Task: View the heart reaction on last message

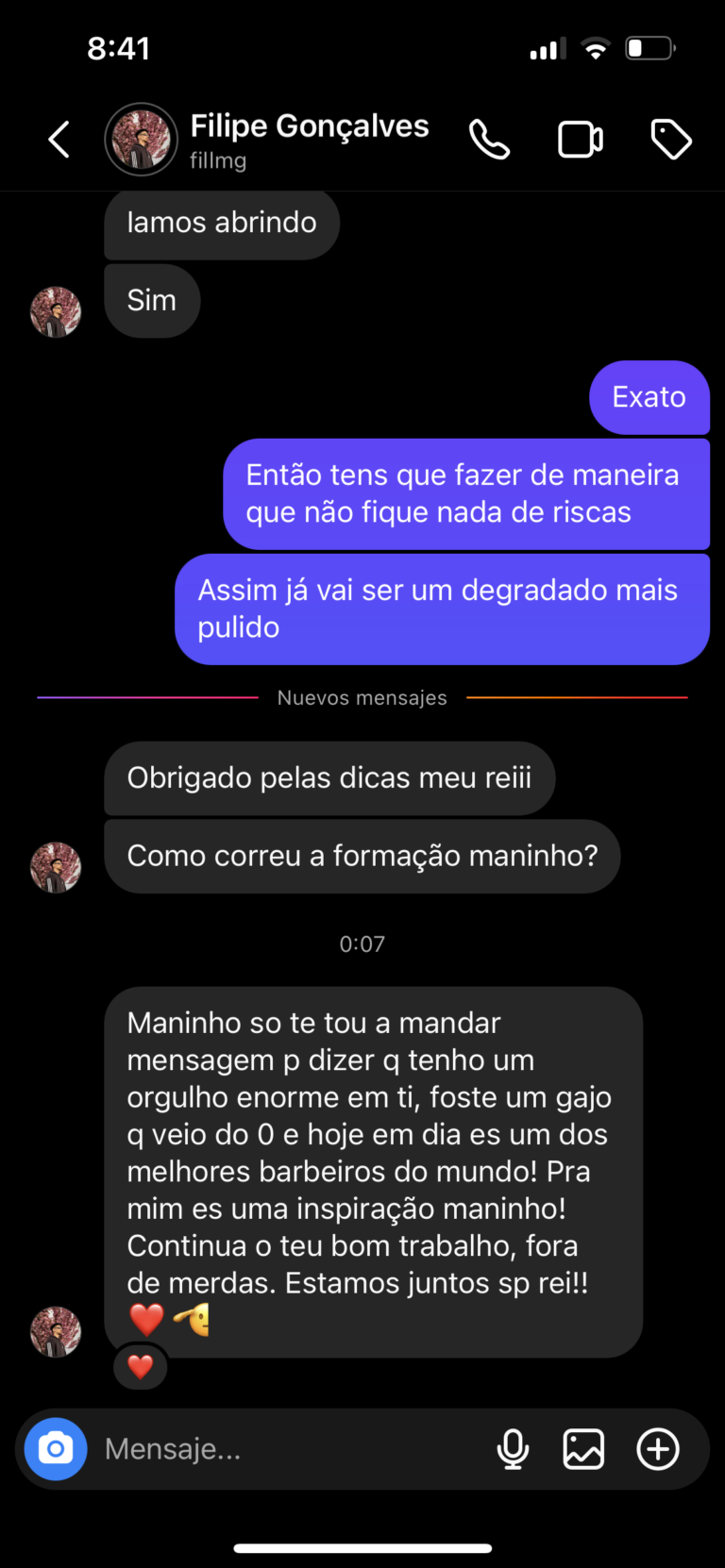Action: (141, 1366)
